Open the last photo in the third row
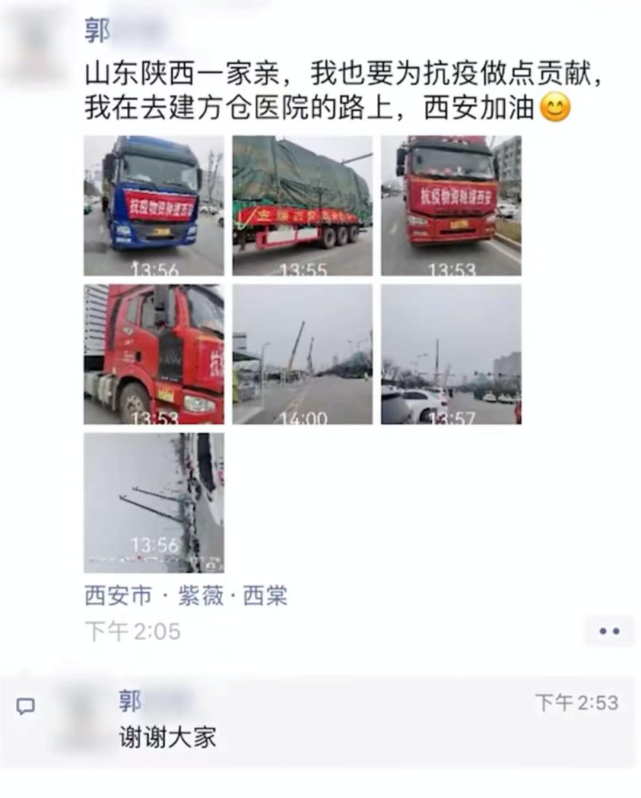This screenshot has height=798, width=641. tap(153, 502)
